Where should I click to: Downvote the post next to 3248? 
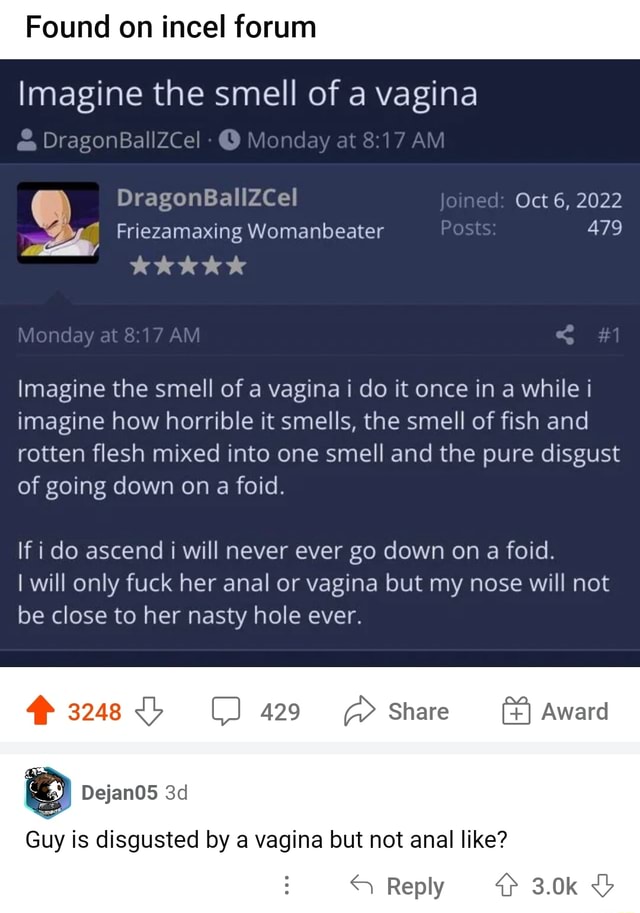pyautogui.click(x=149, y=712)
